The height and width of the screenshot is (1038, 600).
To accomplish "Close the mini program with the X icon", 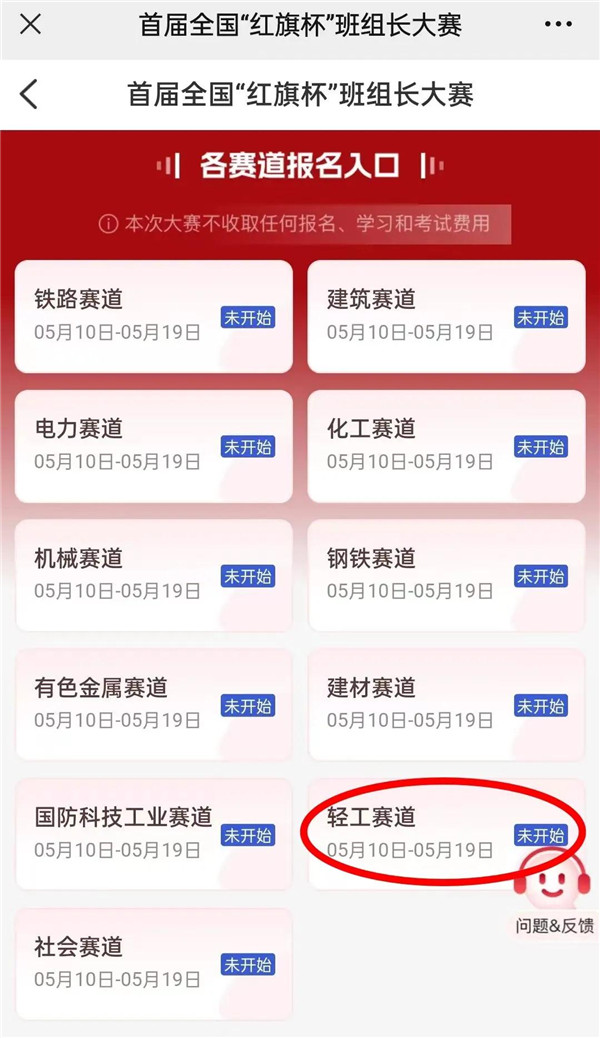I will click(x=30, y=24).
